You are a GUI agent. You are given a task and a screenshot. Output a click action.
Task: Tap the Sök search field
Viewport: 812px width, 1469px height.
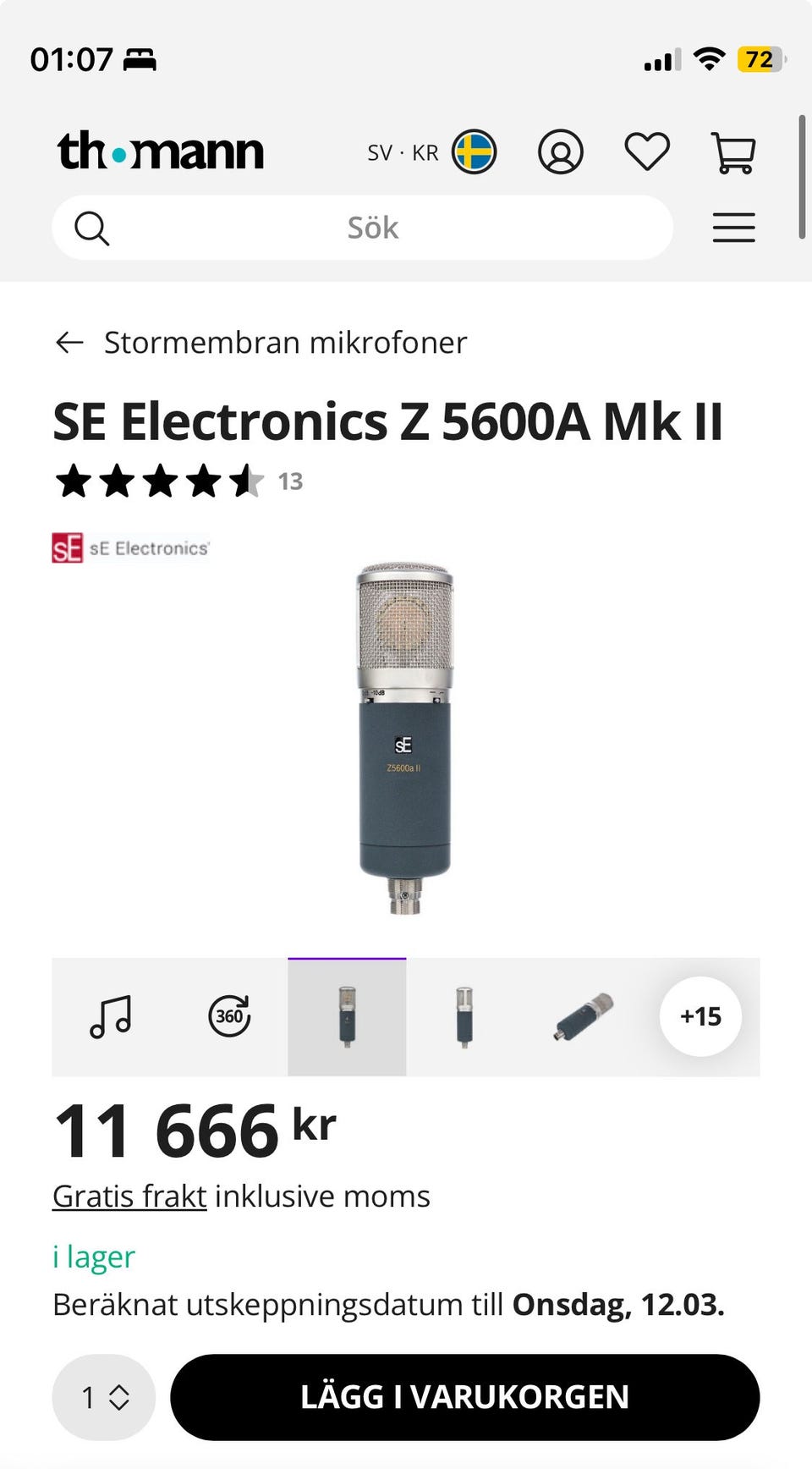pyautogui.click(x=372, y=228)
